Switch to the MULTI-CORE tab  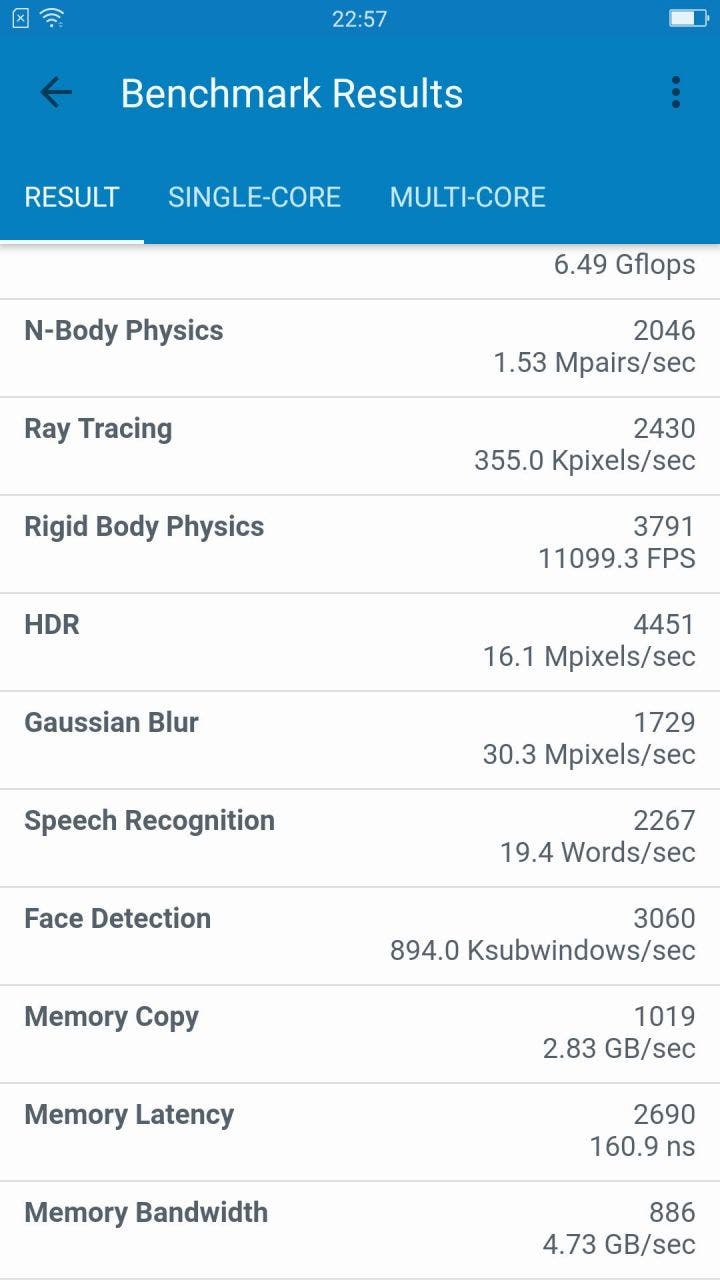(x=467, y=197)
